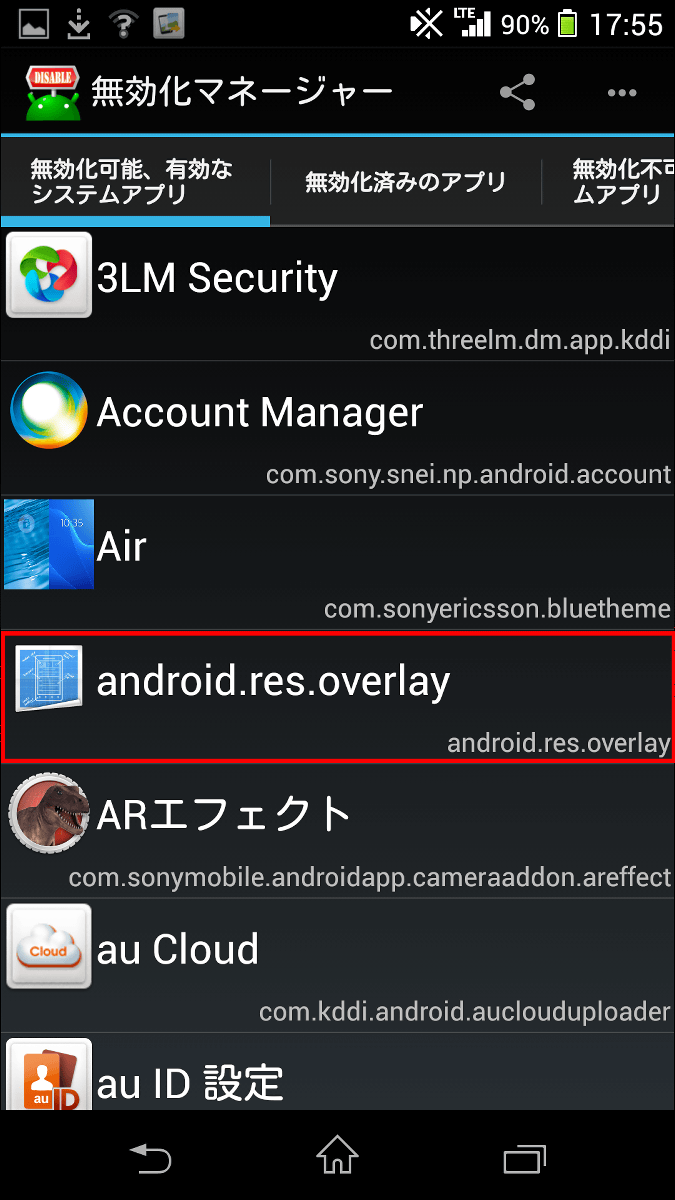The height and width of the screenshot is (1200, 675).
Task: Select Account Manager from the list
Action: (x=337, y=428)
